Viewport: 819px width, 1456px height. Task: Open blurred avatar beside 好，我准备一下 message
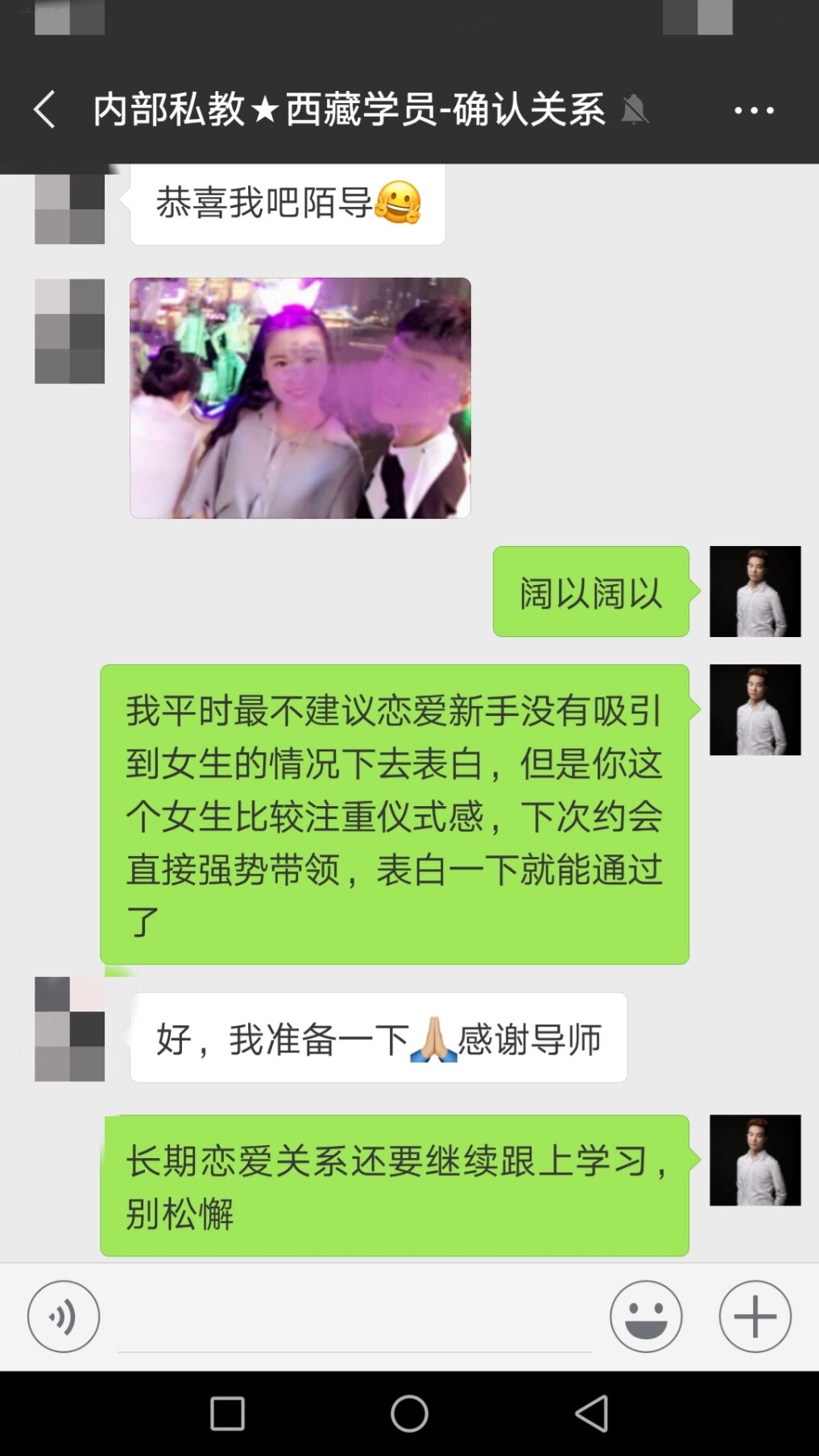(x=69, y=1029)
